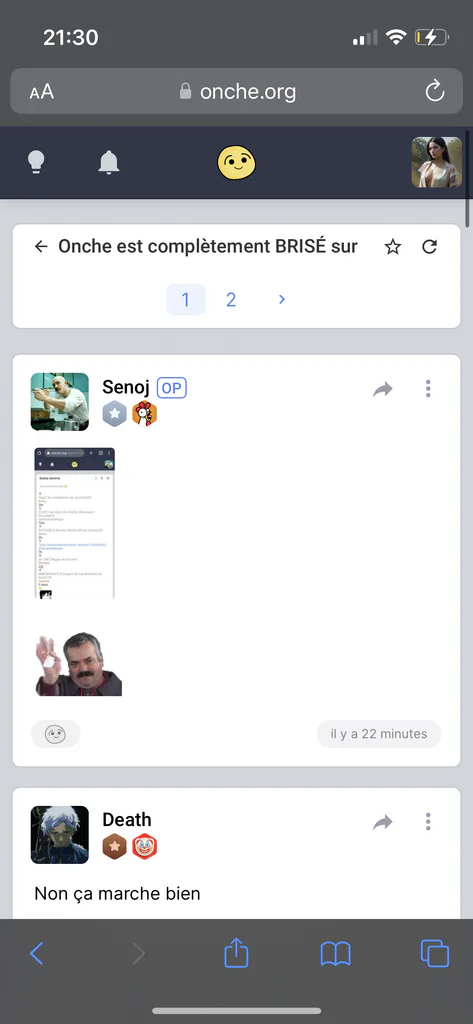Open Safari's bookmarks
The height and width of the screenshot is (1024, 473).
[x=336, y=954]
